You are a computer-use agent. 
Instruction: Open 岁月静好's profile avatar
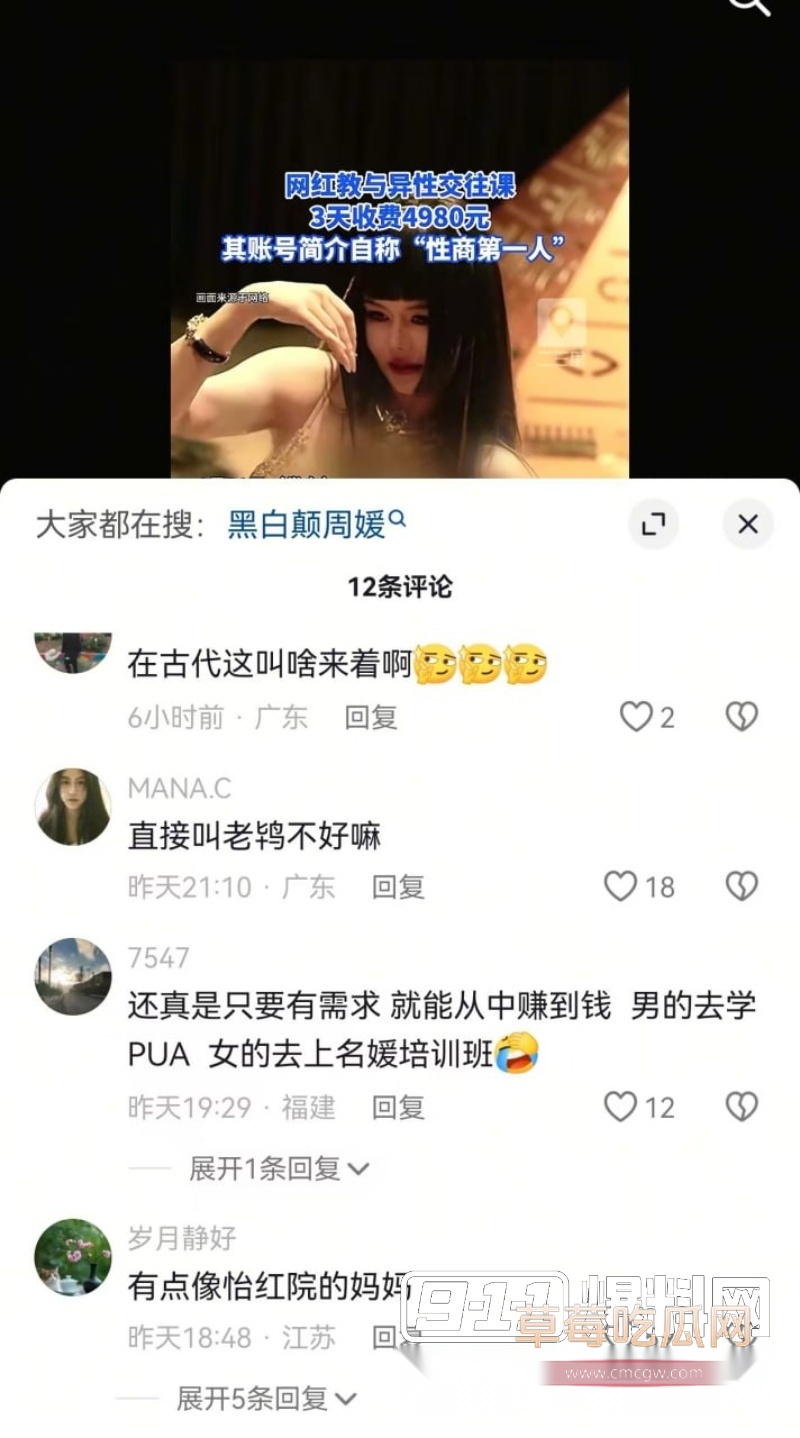click(72, 1258)
